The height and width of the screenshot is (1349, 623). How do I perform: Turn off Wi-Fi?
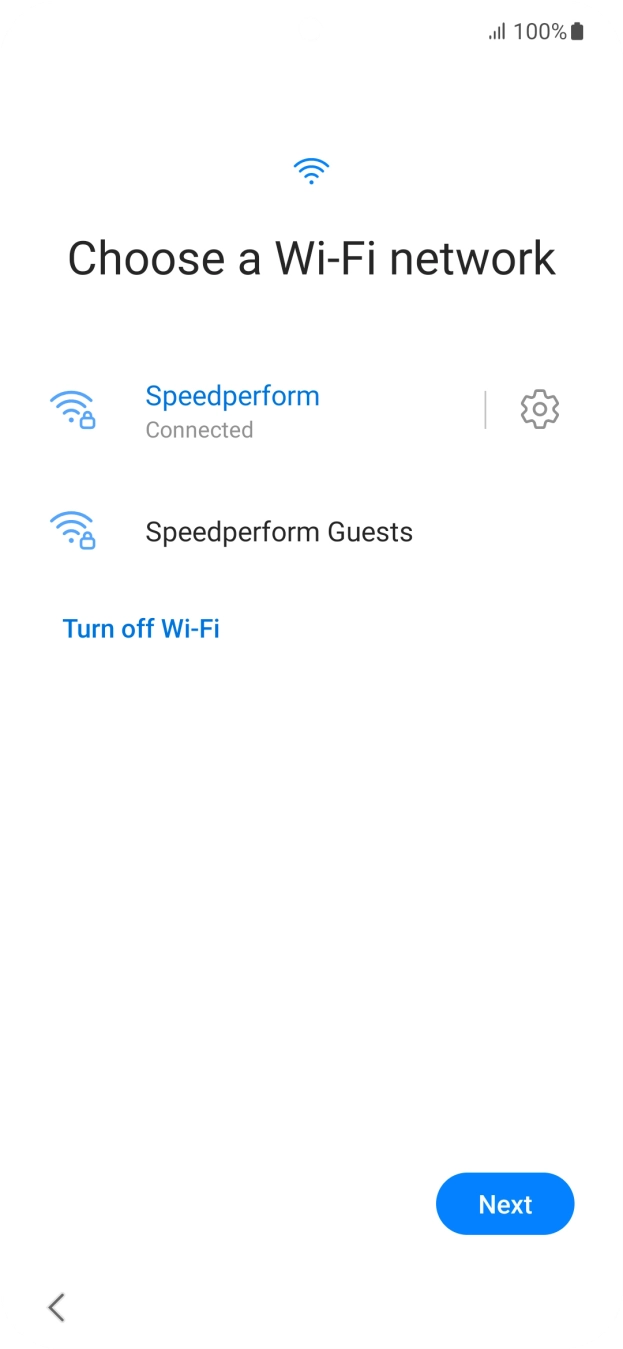point(141,629)
